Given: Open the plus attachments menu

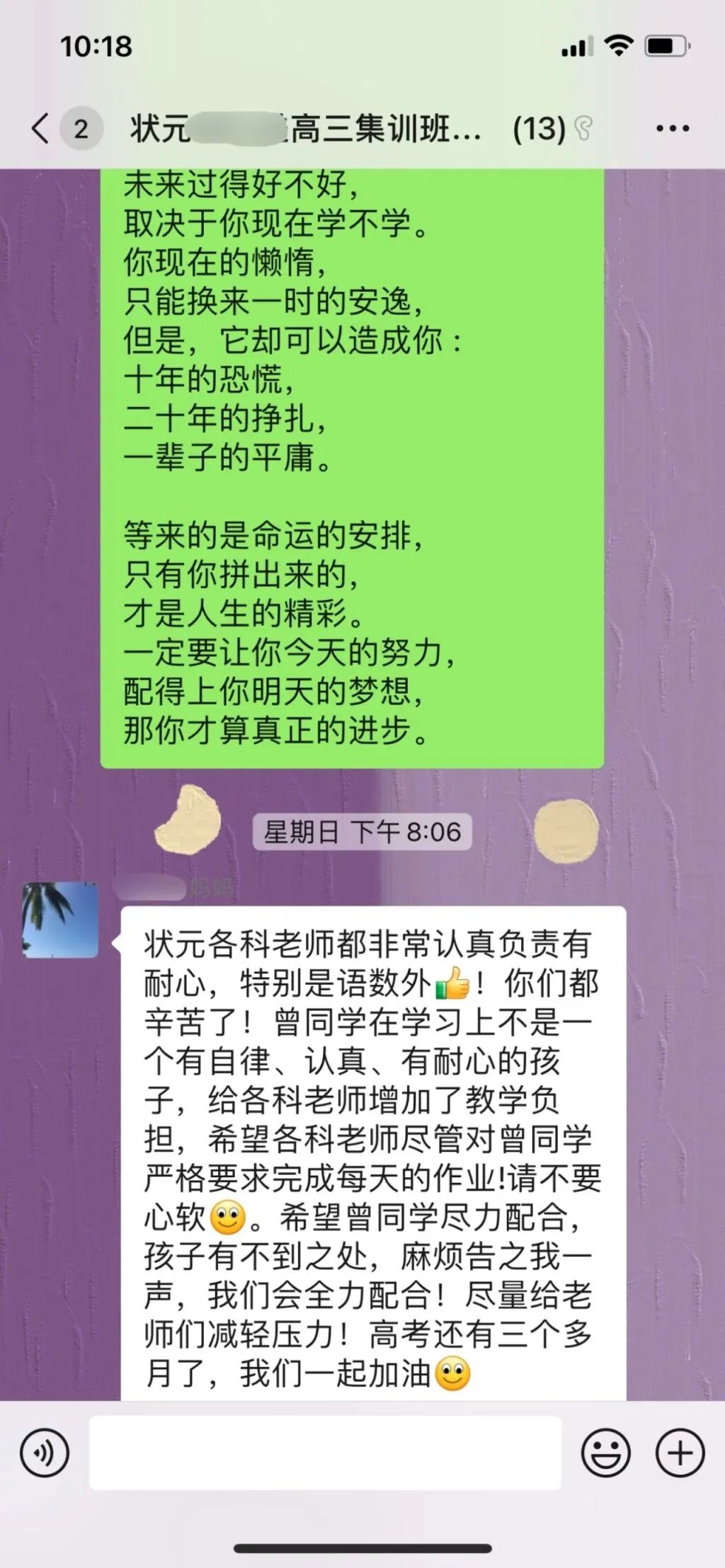Looking at the screenshot, I should [x=680, y=1453].
